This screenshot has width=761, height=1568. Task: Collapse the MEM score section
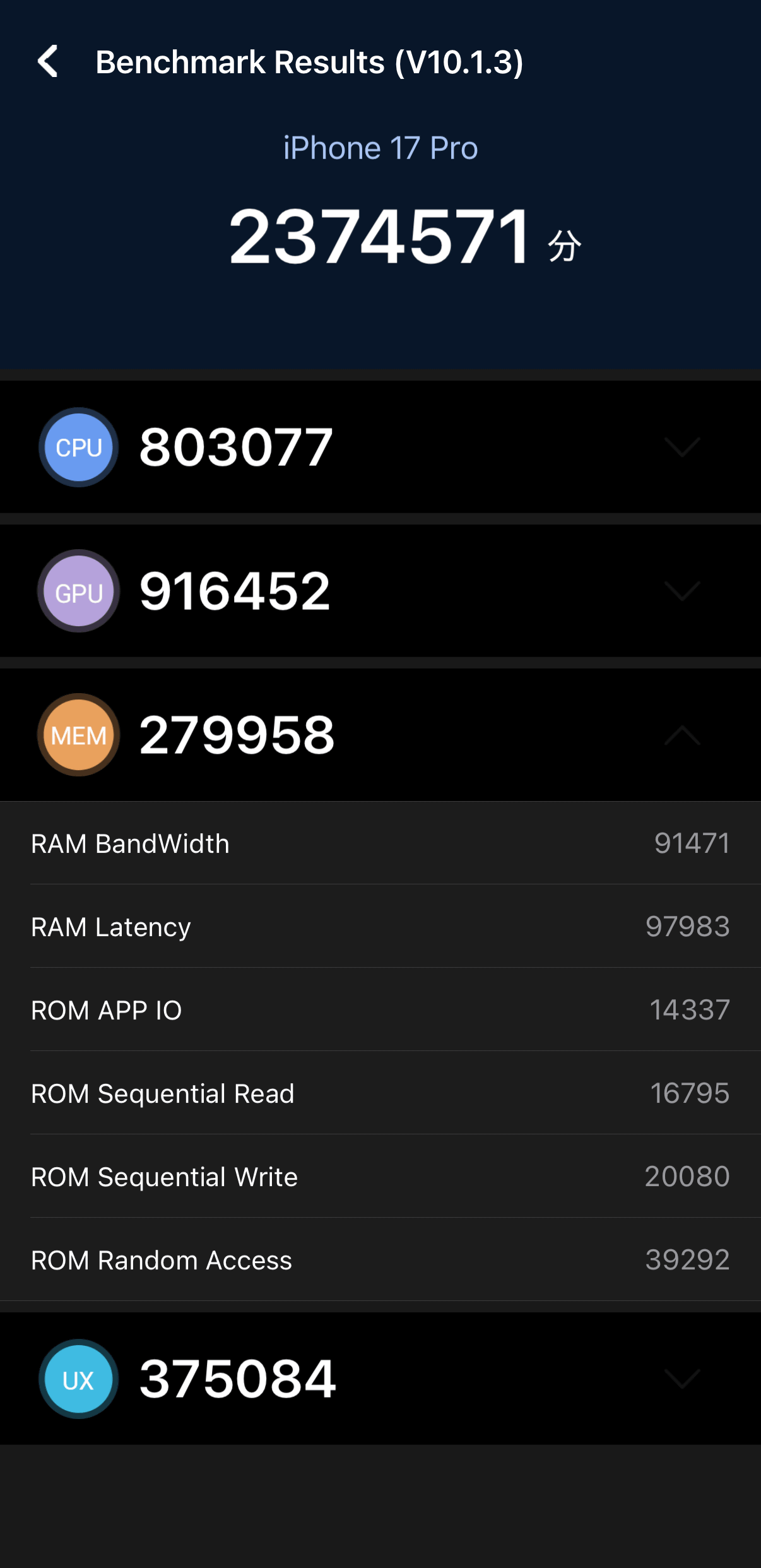[682, 735]
